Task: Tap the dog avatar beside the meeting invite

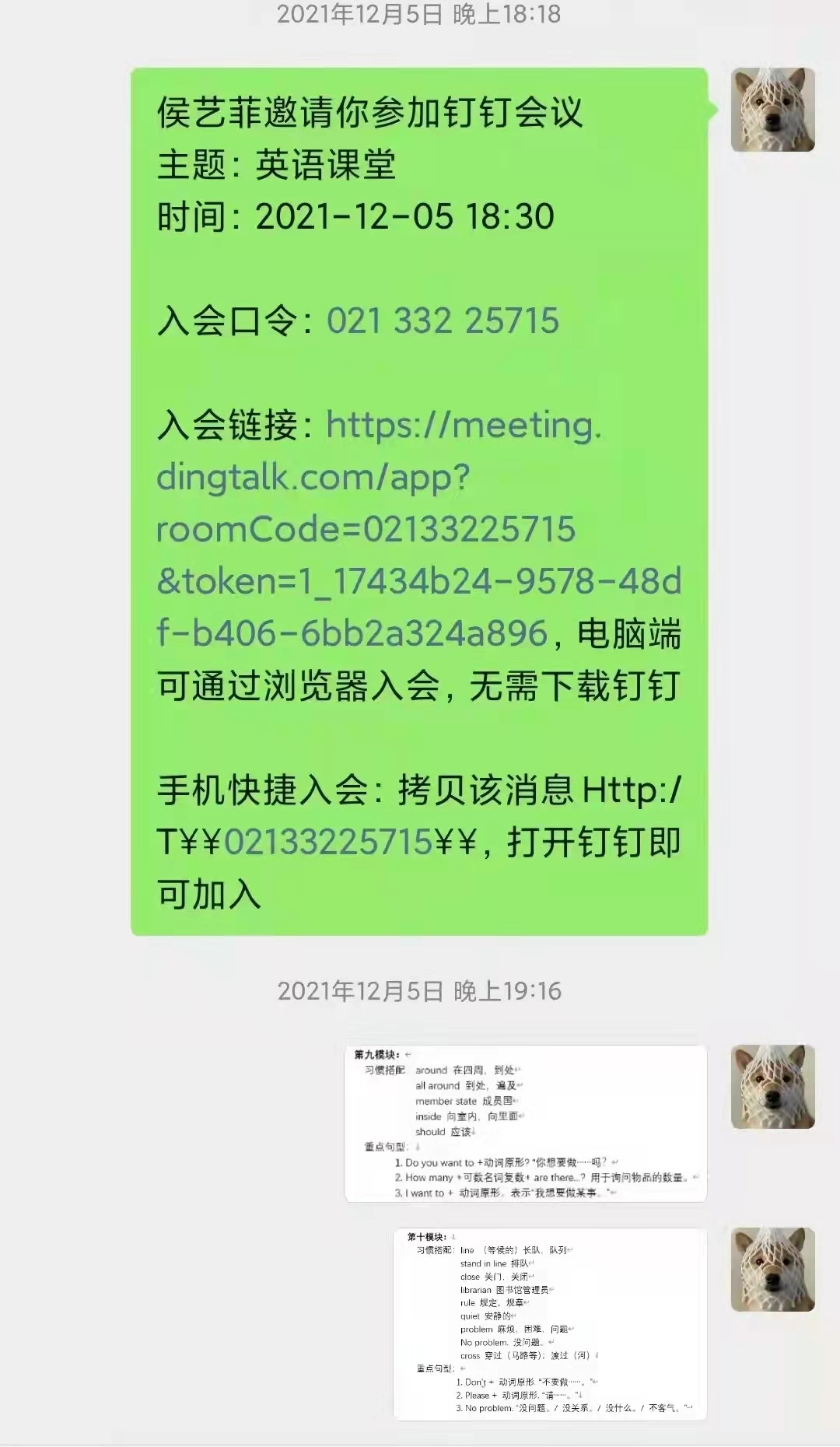Action: pos(772,110)
